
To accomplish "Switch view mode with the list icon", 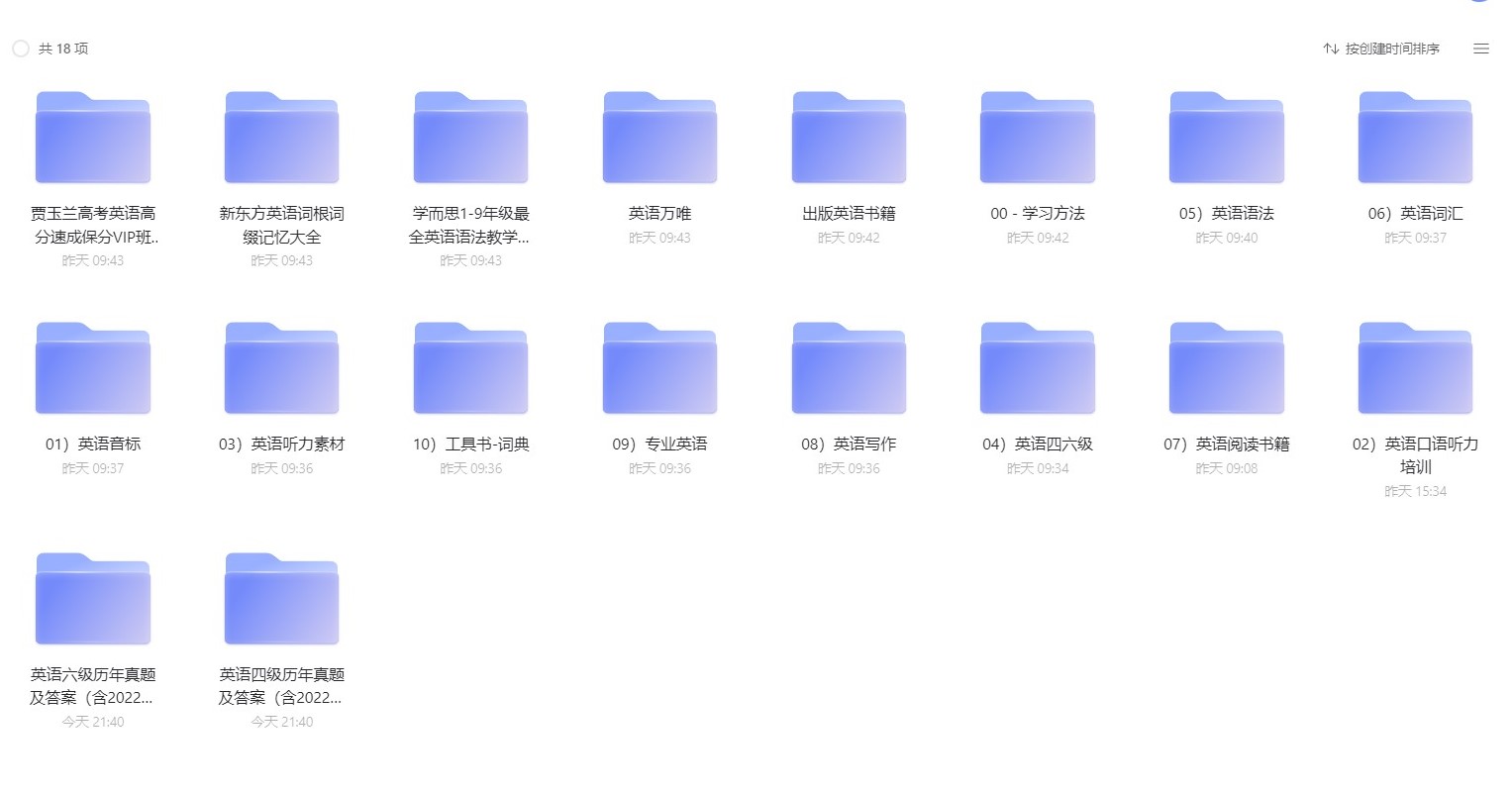I will coord(1480,49).
